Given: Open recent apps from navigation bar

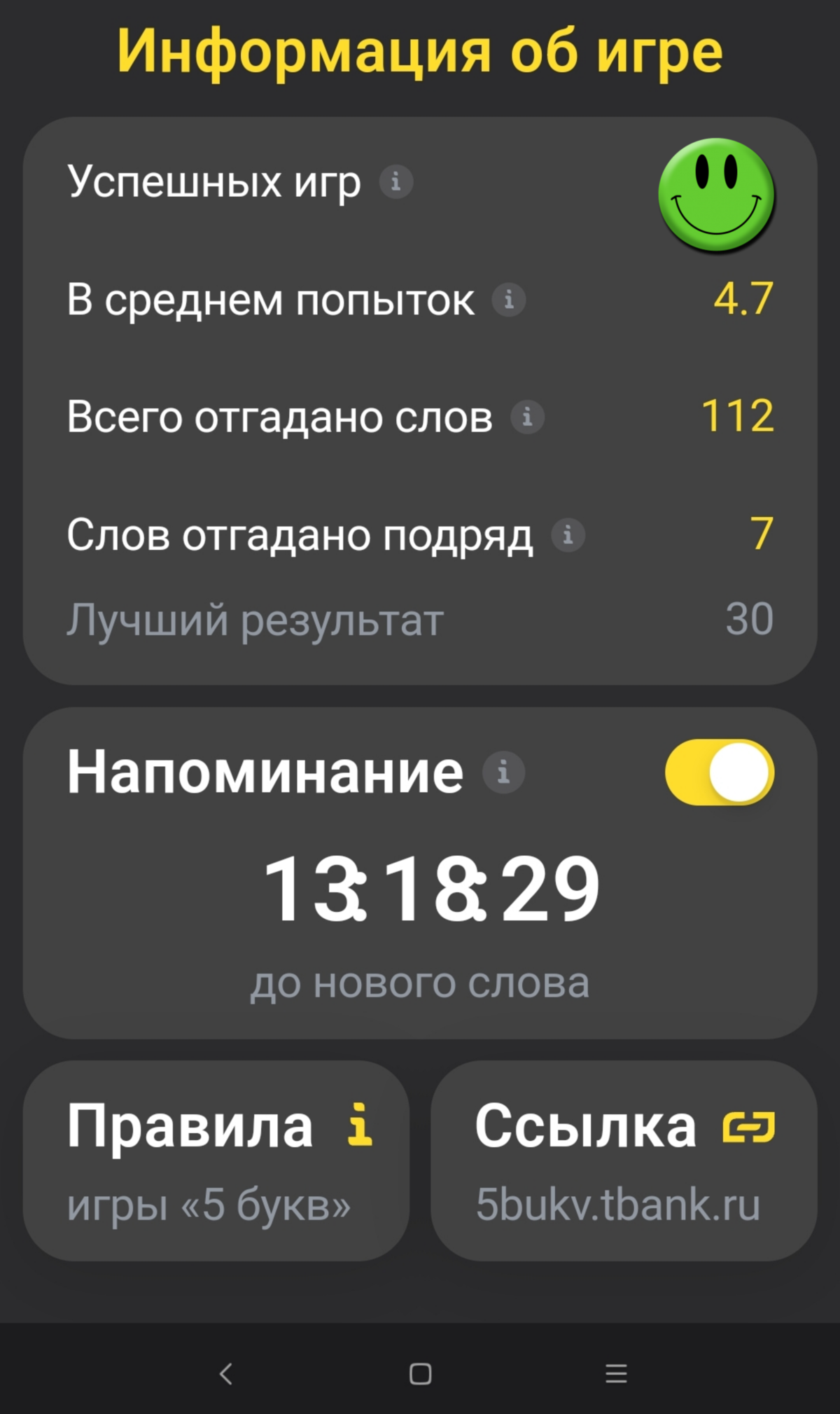Looking at the screenshot, I should click(x=616, y=1373).
